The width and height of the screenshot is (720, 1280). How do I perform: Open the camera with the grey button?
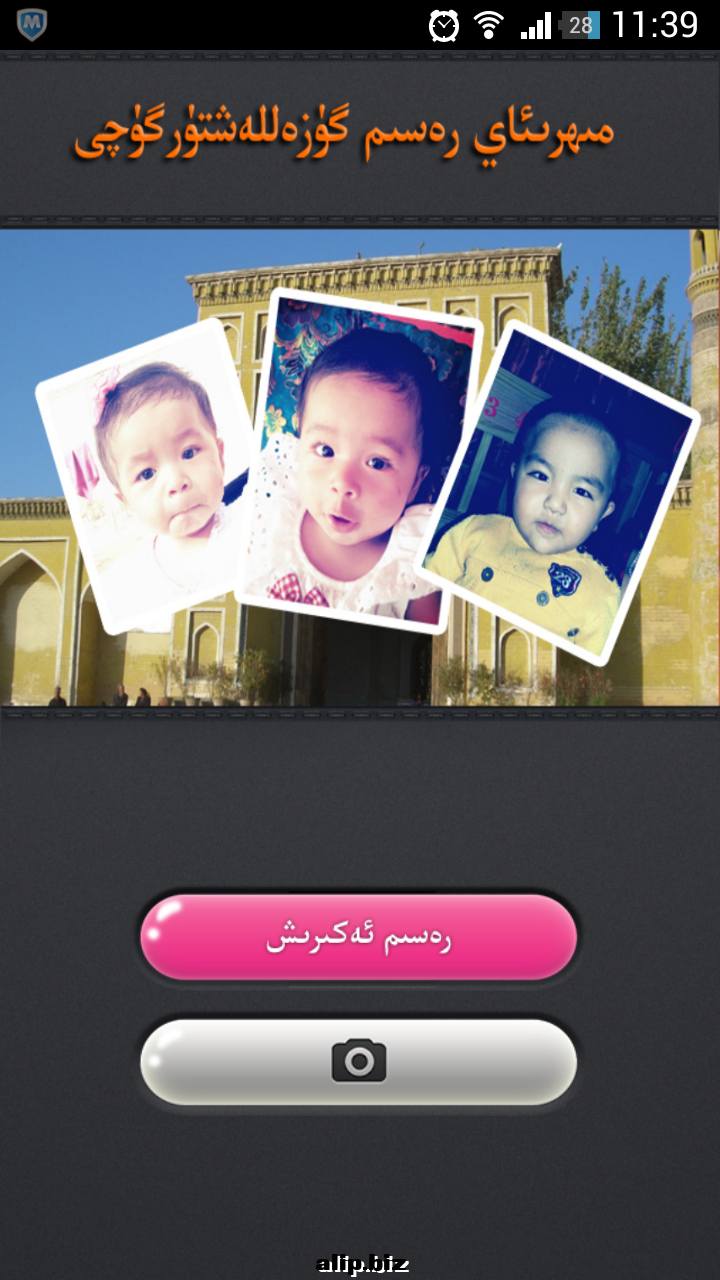click(358, 1061)
